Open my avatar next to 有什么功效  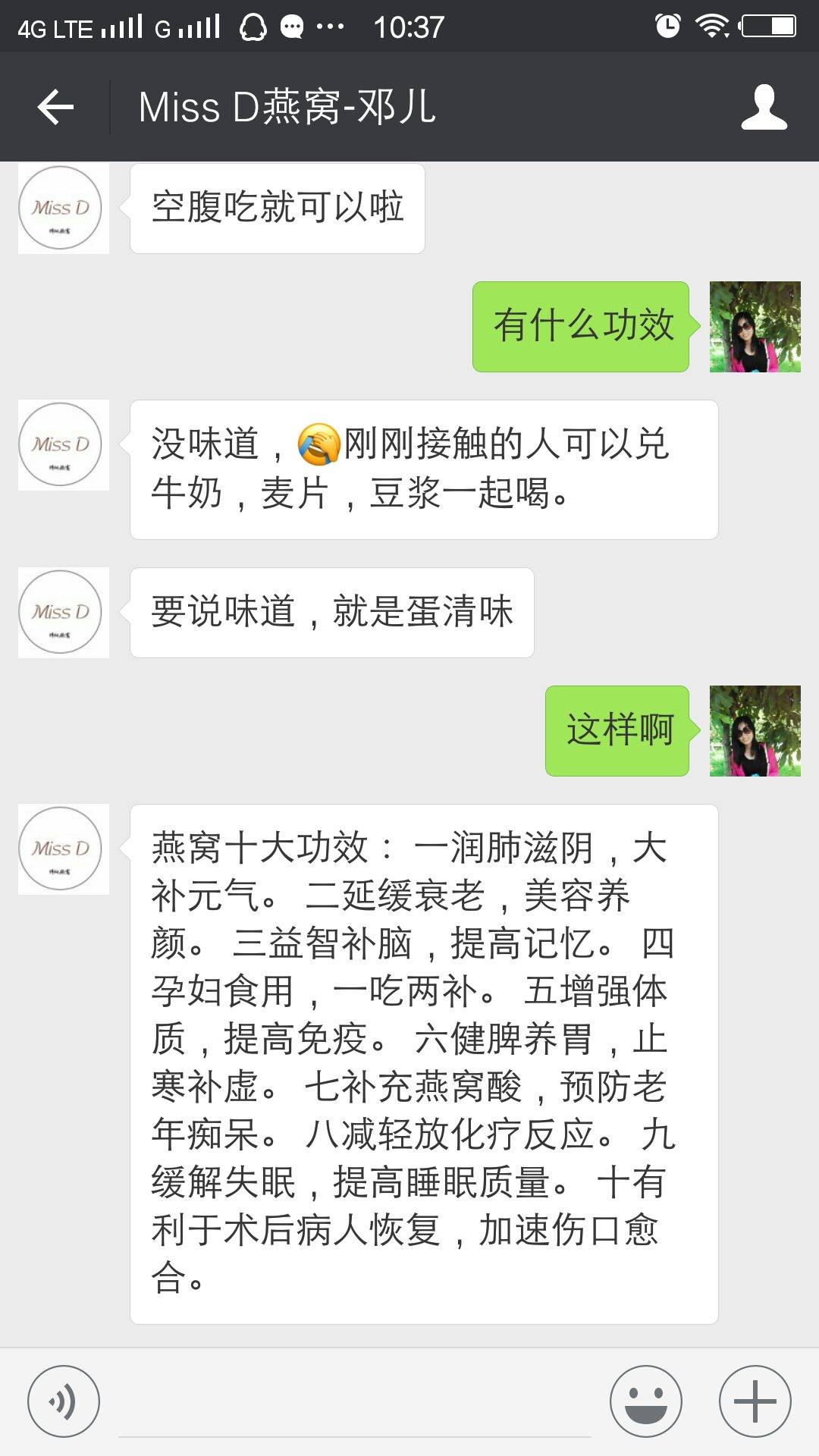755,327
